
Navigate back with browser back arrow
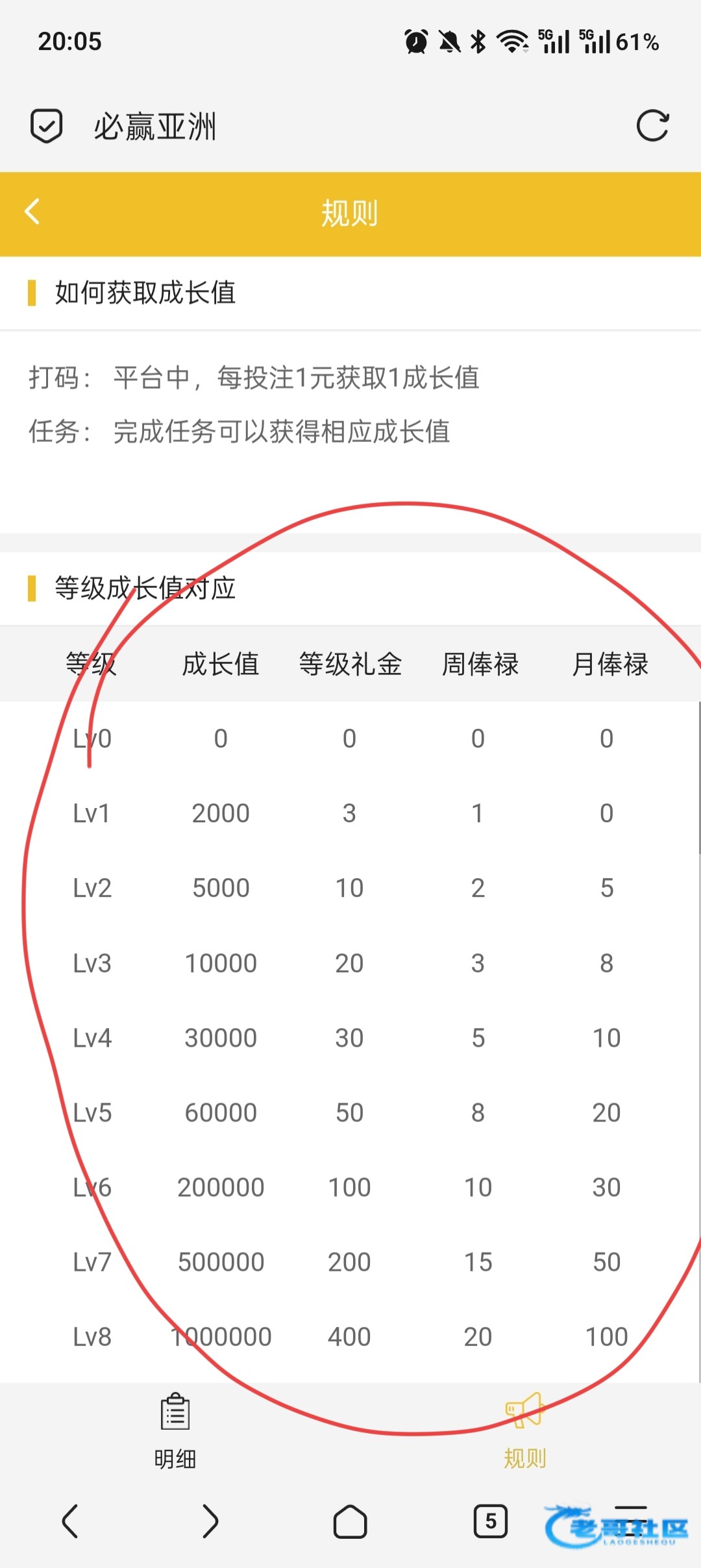(x=70, y=1521)
